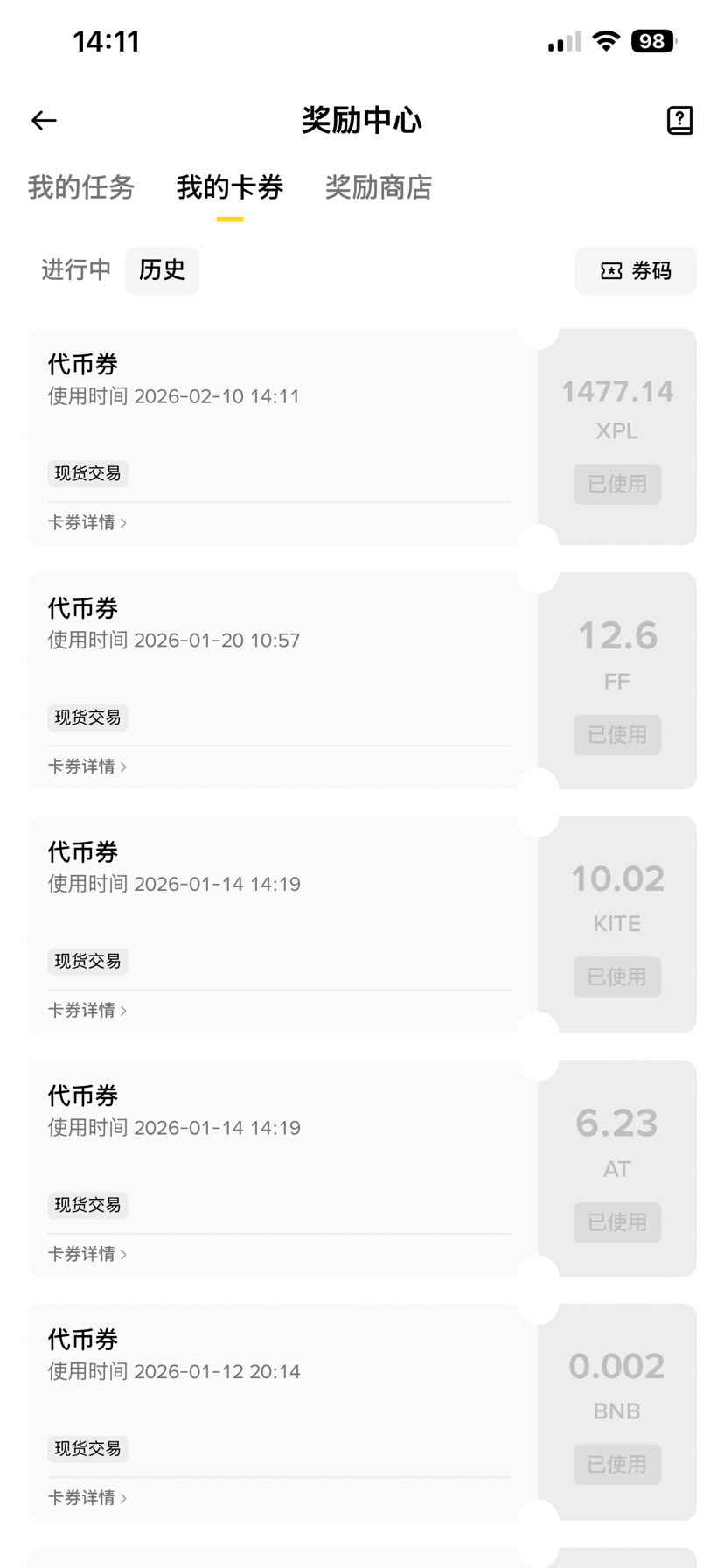Go back from 奖励中心

click(44, 120)
